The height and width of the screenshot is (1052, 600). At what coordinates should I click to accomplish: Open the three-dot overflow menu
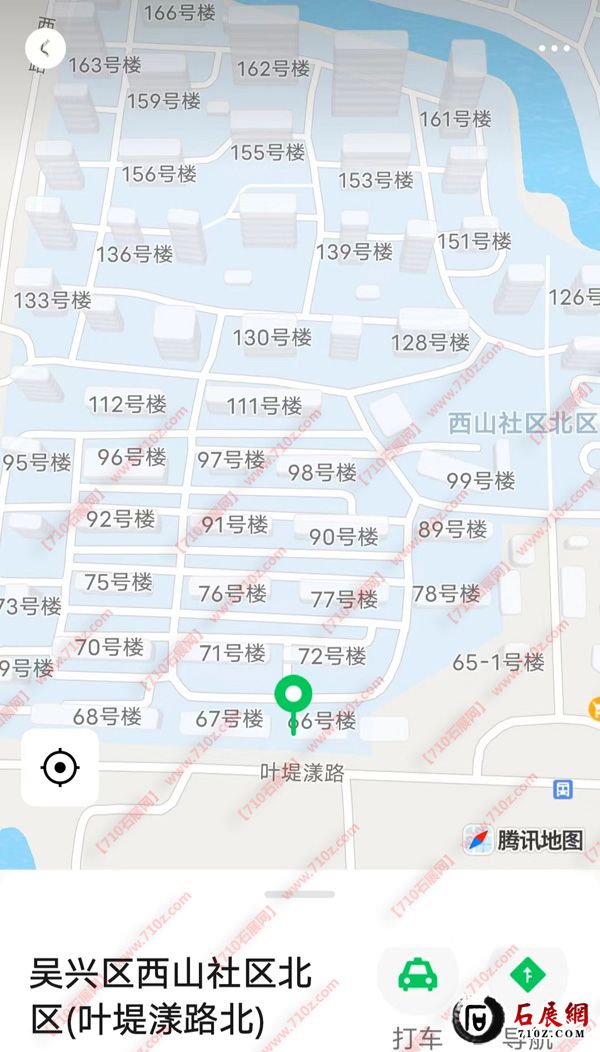click(553, 48)
